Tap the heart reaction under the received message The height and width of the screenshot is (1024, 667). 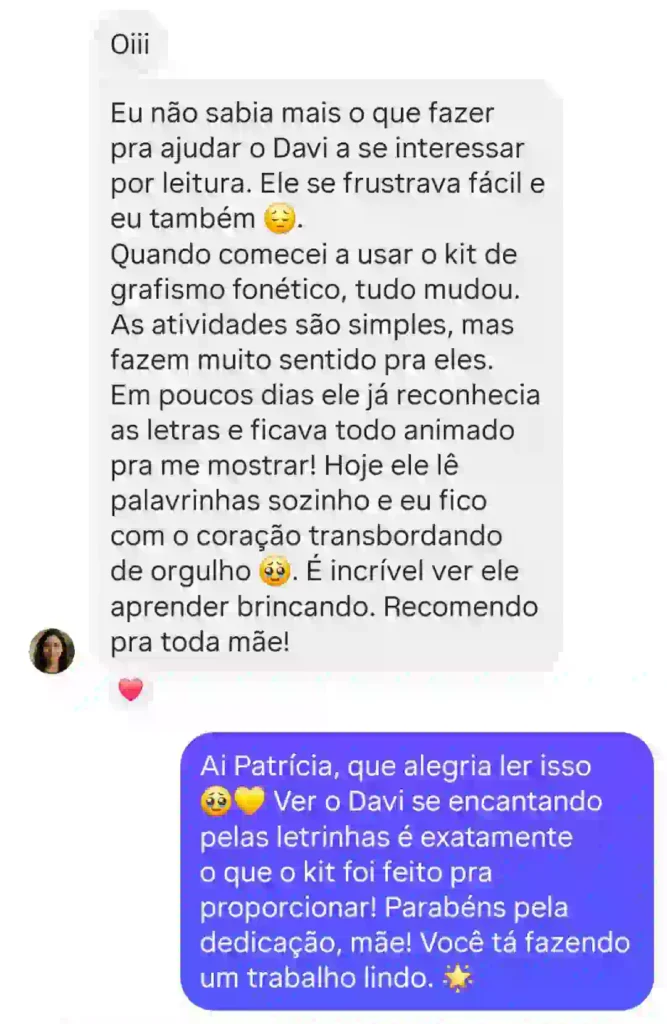point(131,689)
